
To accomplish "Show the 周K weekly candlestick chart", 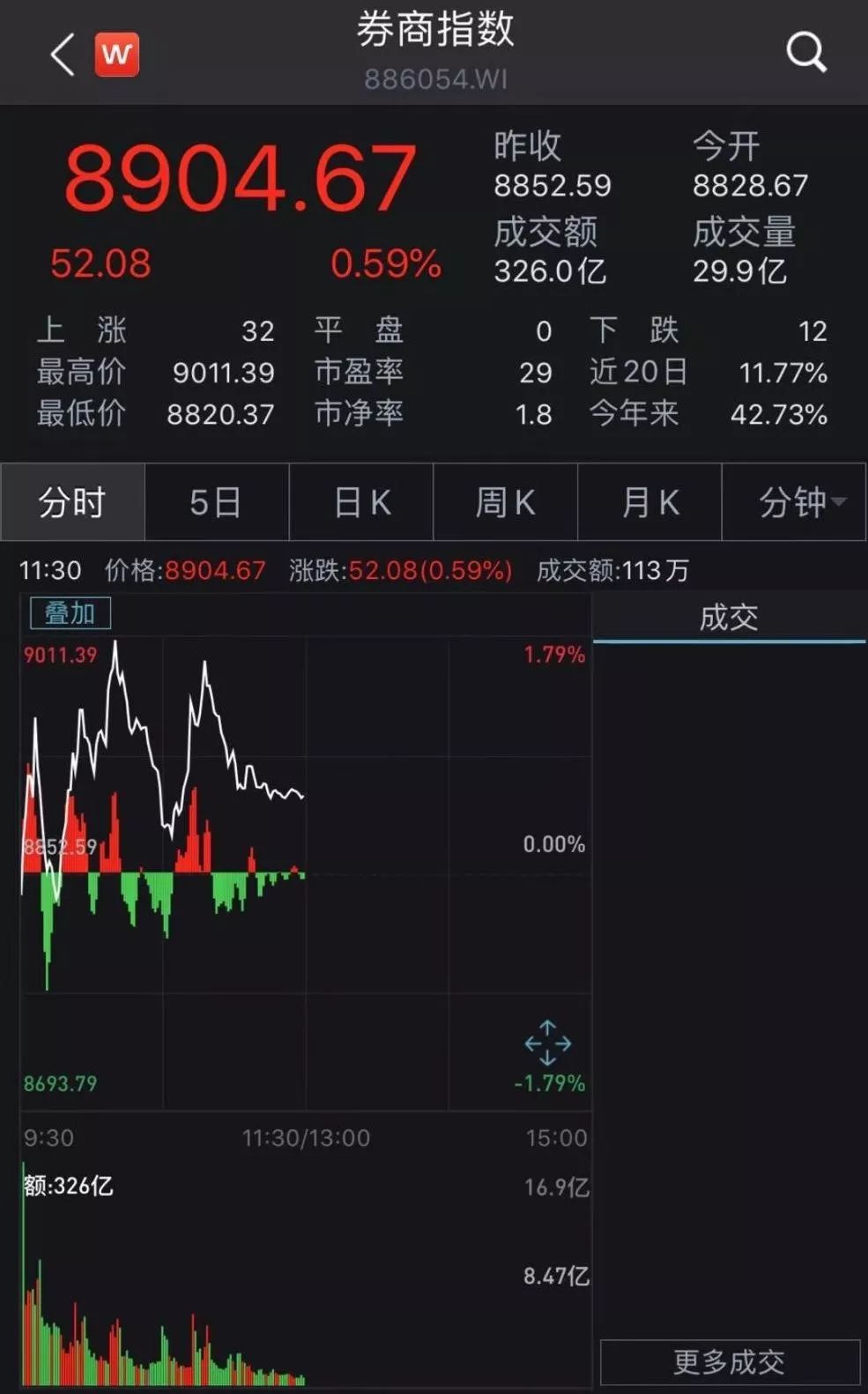I will 505,502.
